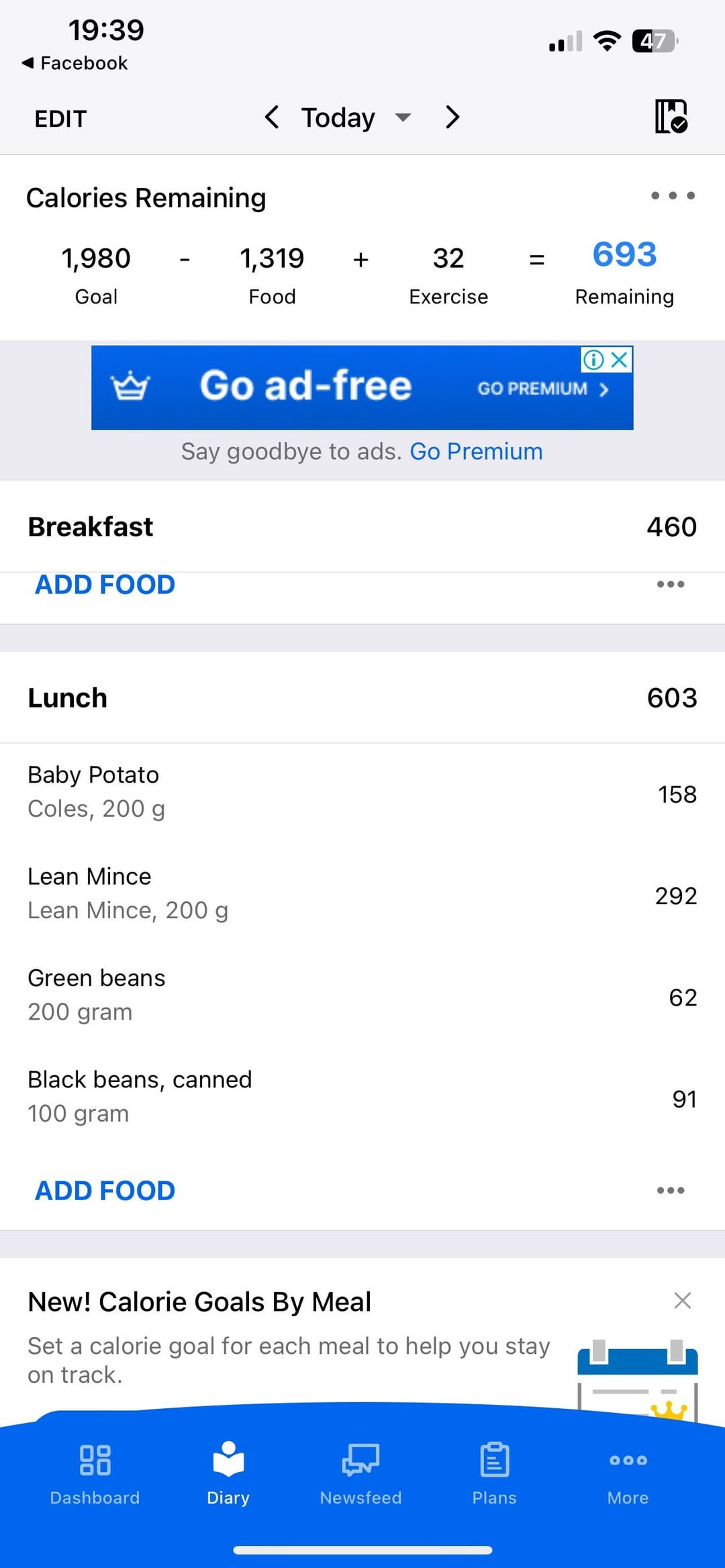Tap EDIT to modify the diary
Viewport: 725px width, 1568px height.
[60, 119]
